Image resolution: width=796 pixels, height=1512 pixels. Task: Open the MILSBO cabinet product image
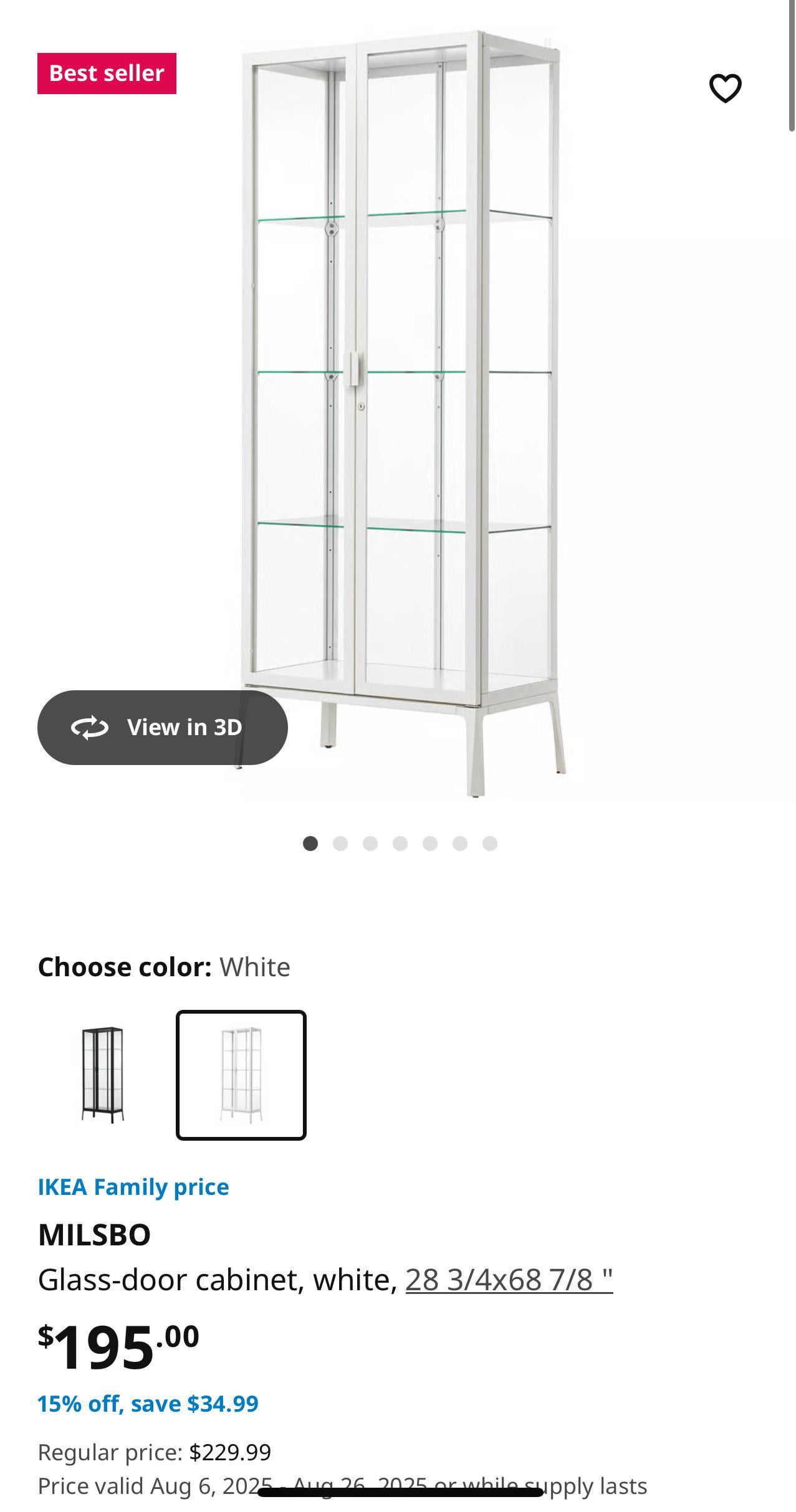coord(402,411)
